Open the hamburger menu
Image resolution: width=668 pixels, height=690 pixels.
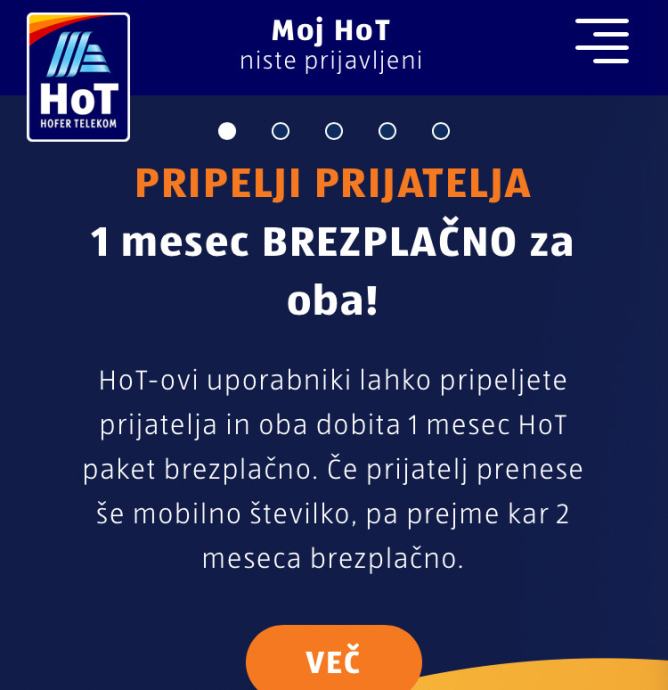602,41
